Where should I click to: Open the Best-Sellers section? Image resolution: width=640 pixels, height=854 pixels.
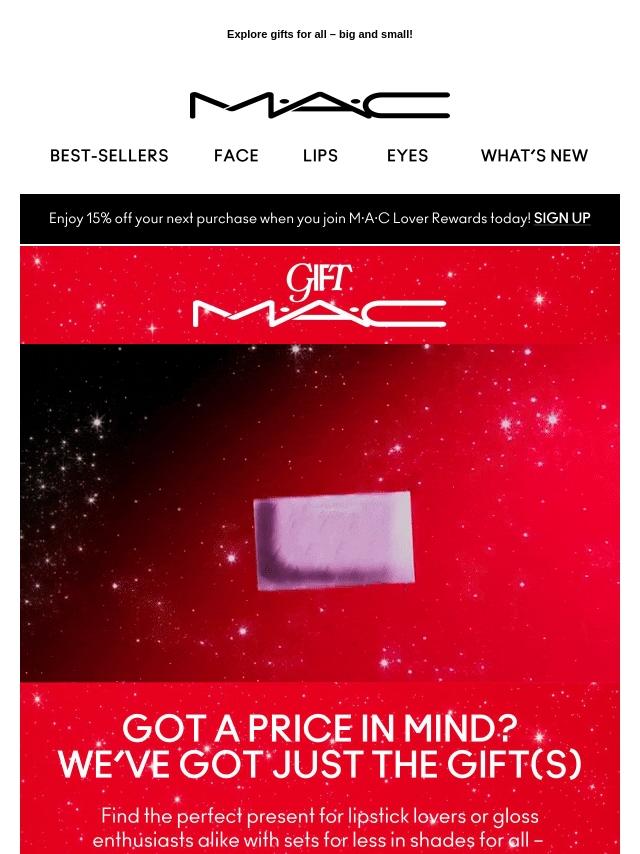click(x=109, y=156)
